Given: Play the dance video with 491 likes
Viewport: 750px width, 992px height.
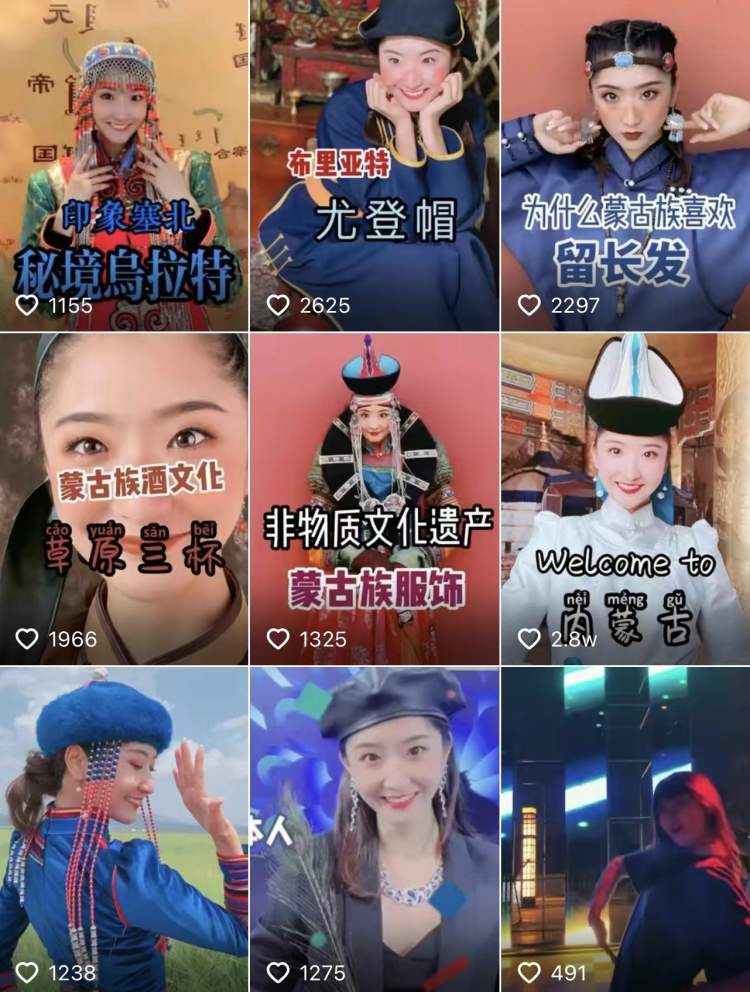Looking at the screenshot, I should click(625, 828).
